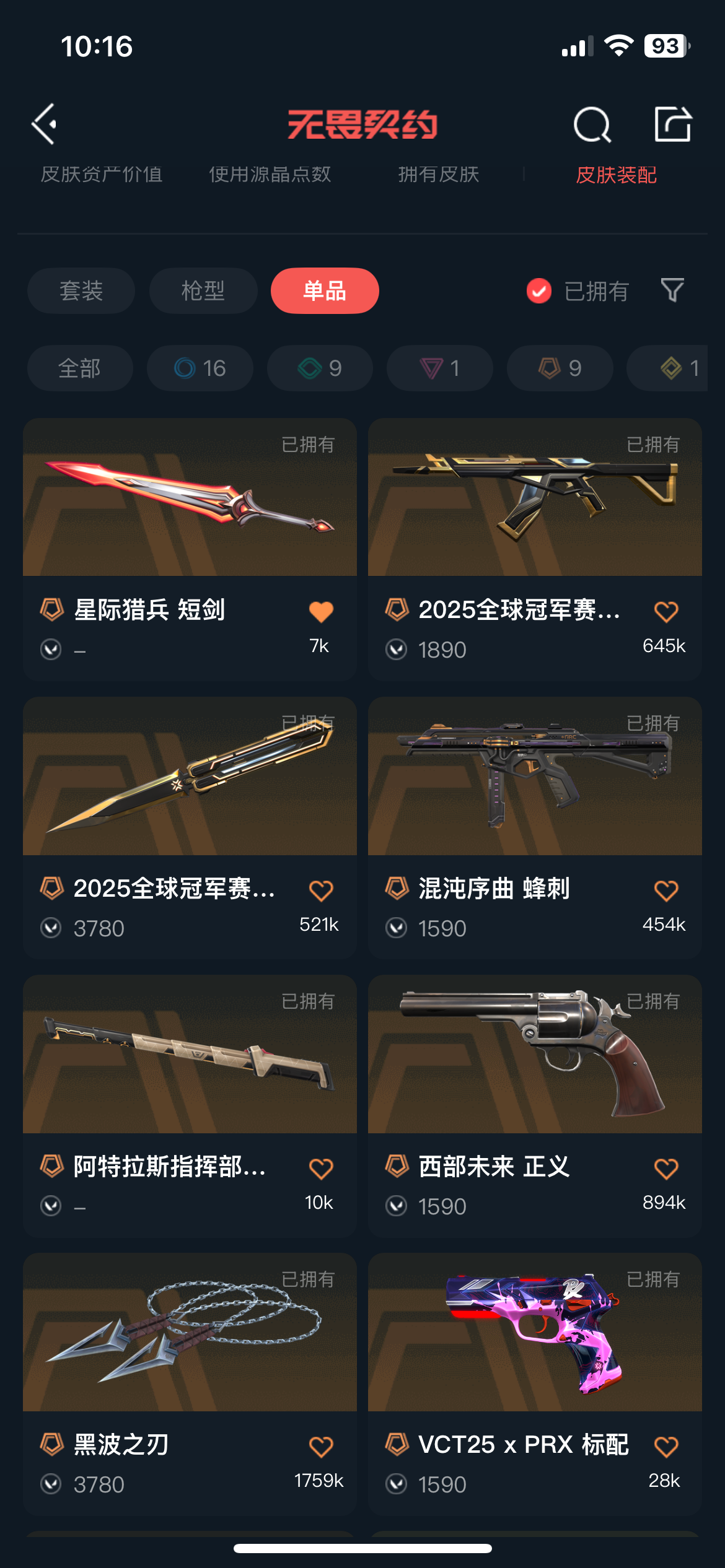The image size is (725, 1568).
Task: Switch to the 使用源晶点数 tab
Action: click(x=270, y=175)
